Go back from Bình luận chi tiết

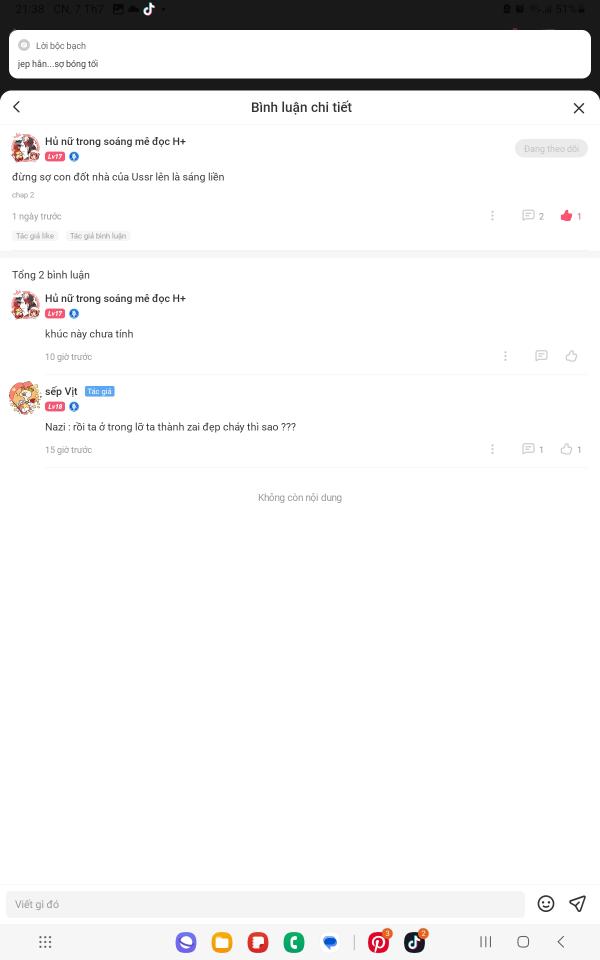[17, 107]
